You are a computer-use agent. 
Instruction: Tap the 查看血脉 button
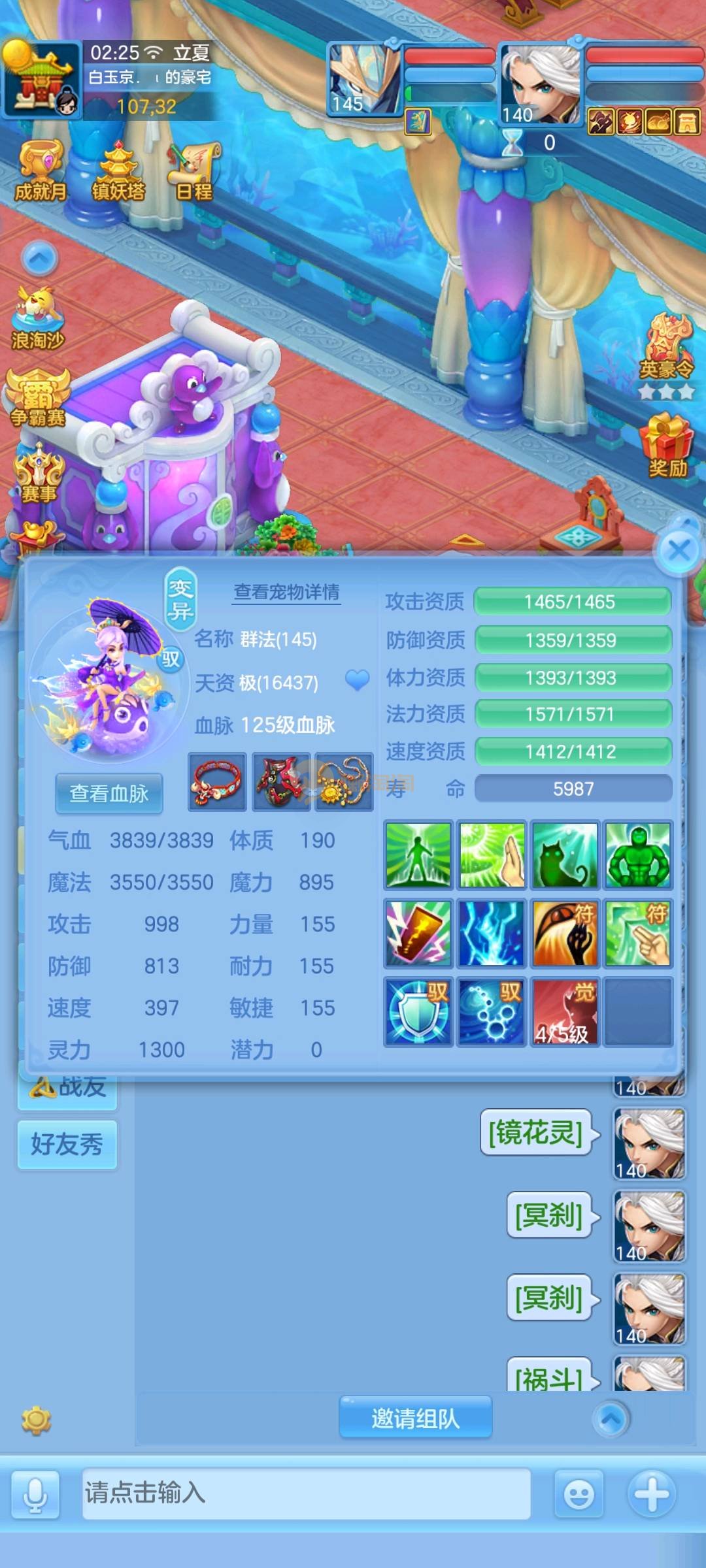109,793
